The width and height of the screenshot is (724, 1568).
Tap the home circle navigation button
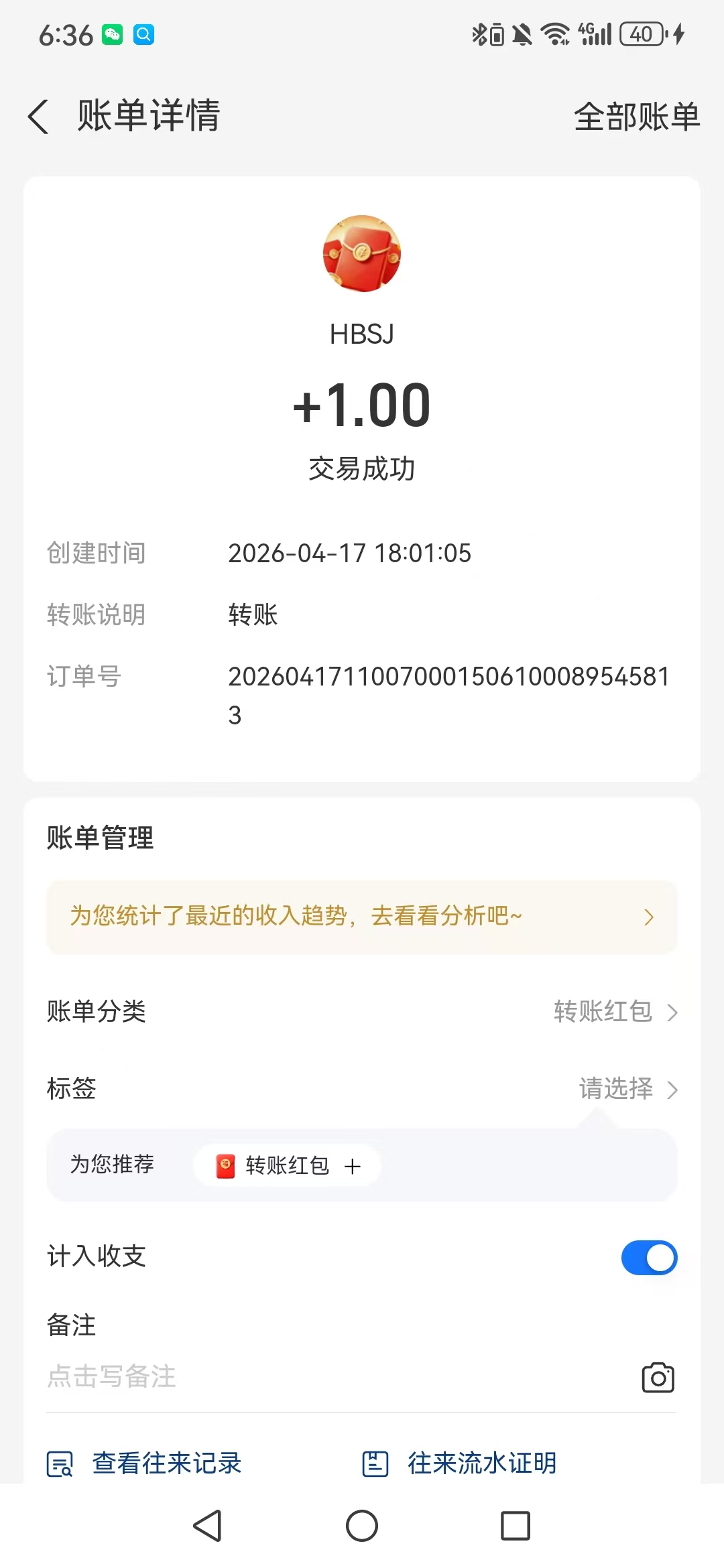(362, 1526)
